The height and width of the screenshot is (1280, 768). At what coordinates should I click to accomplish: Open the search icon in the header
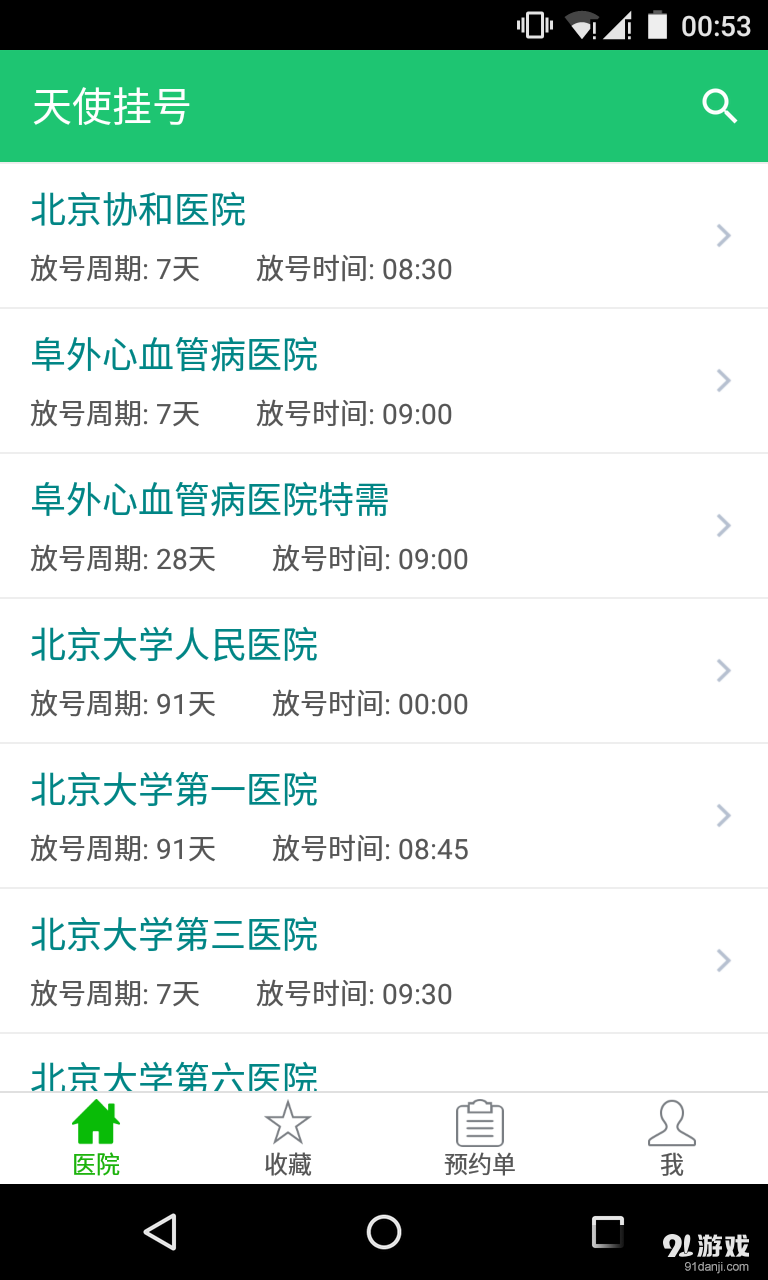coord(719,106)
